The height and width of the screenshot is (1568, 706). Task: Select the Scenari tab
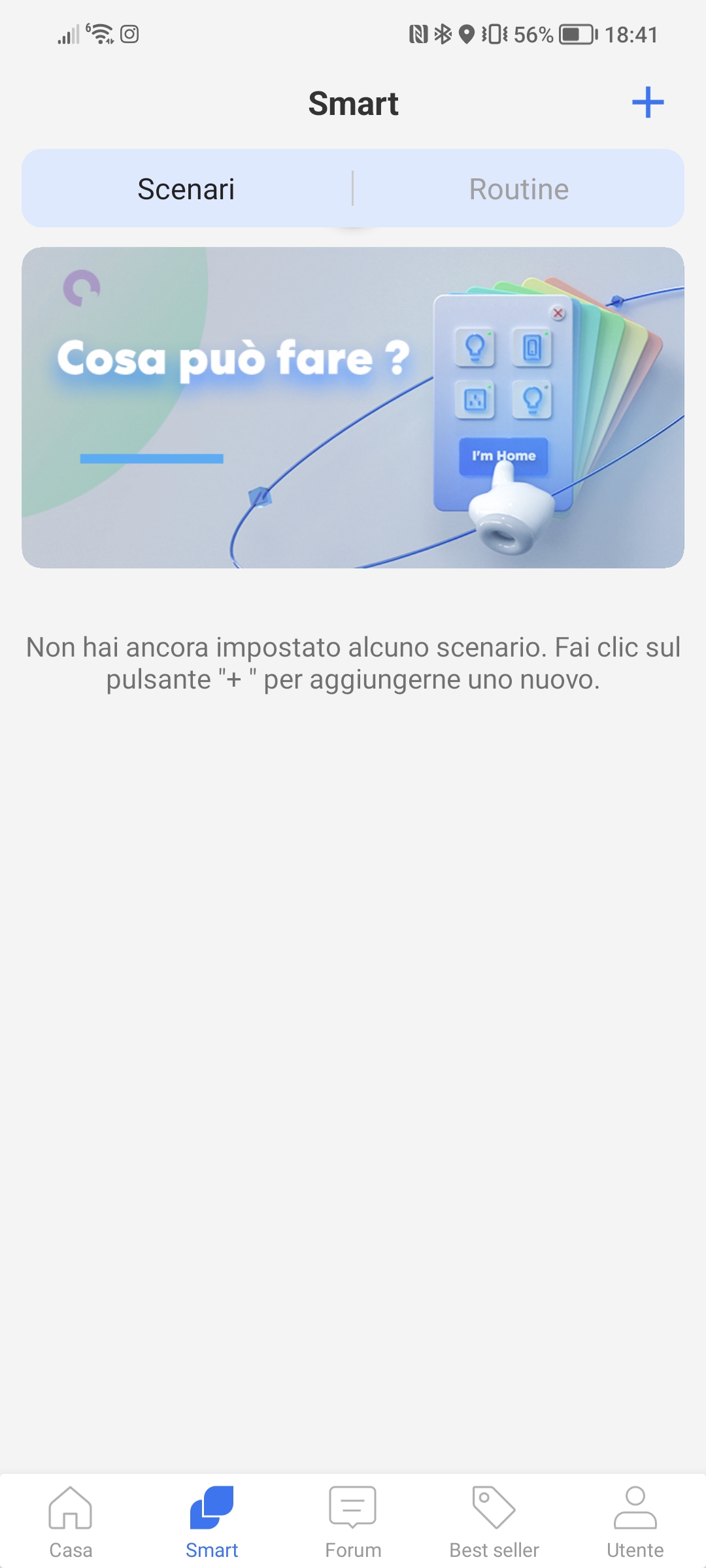[186, 189]
